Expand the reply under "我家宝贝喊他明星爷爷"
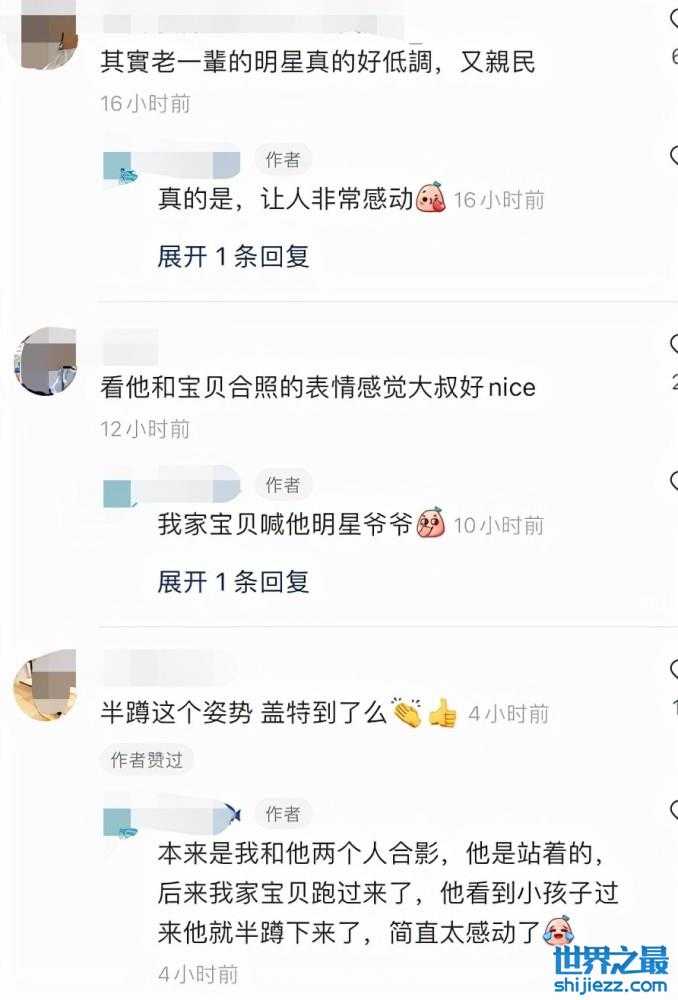 click(x=233, y=580)
